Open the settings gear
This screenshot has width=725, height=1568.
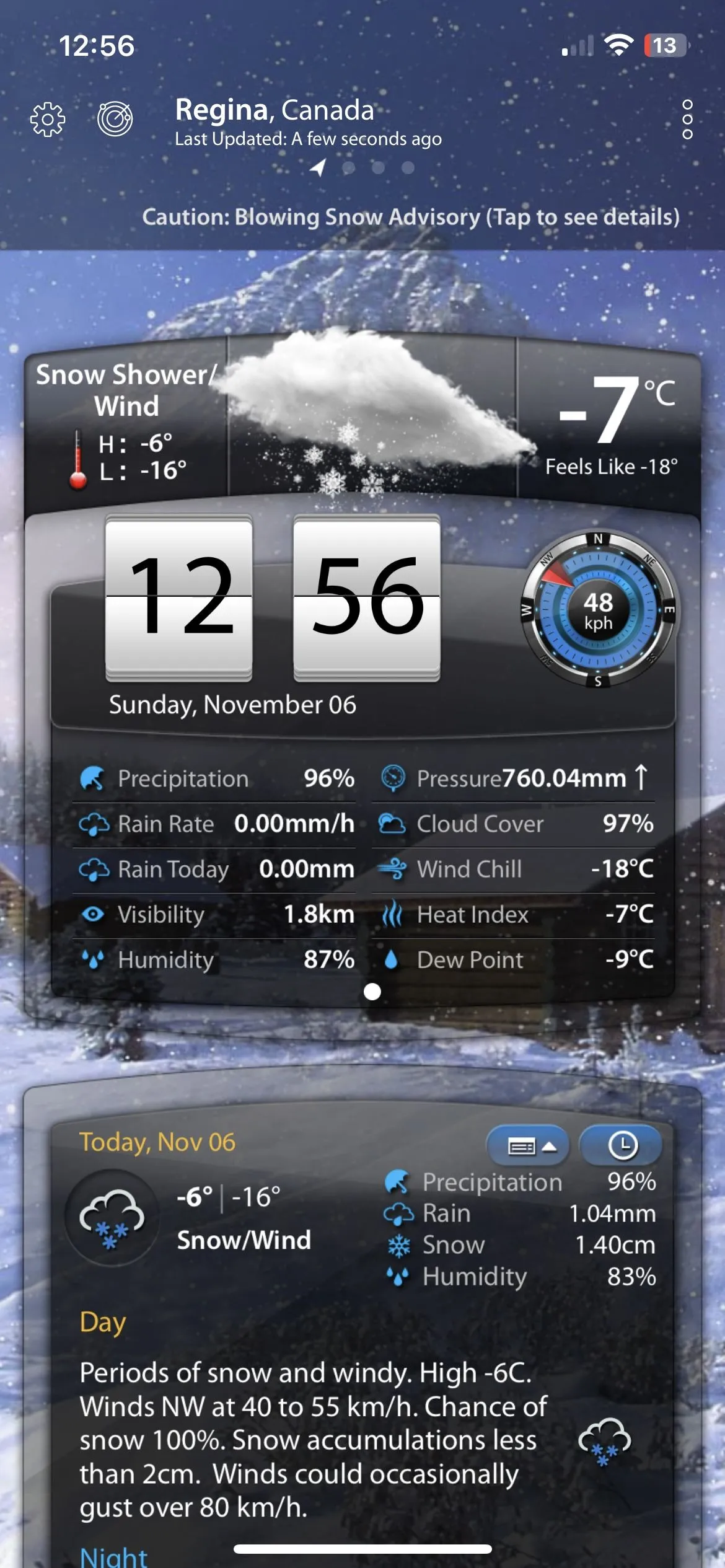48,119
